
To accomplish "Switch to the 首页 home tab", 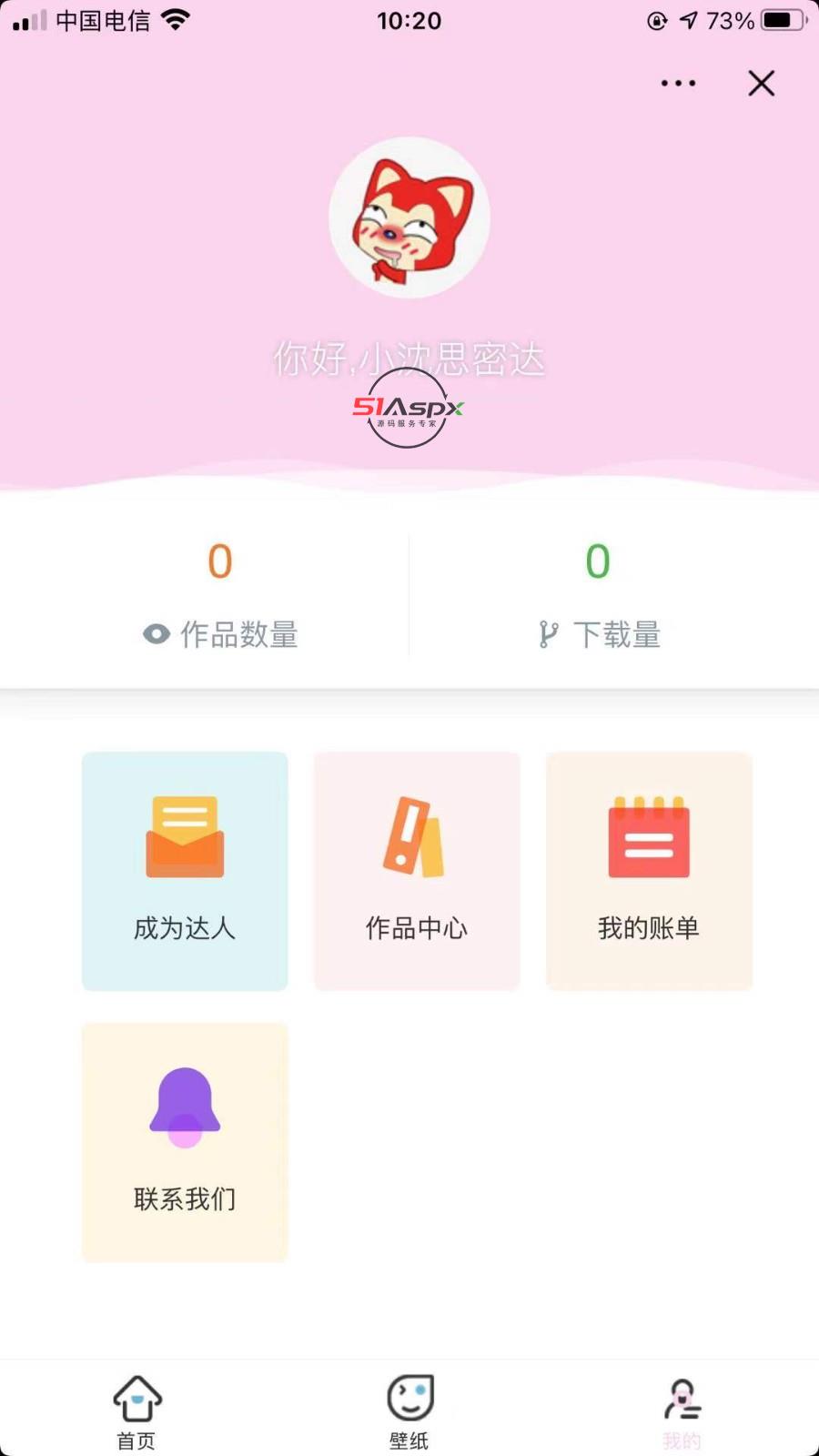I will (x=136, y=1410).
